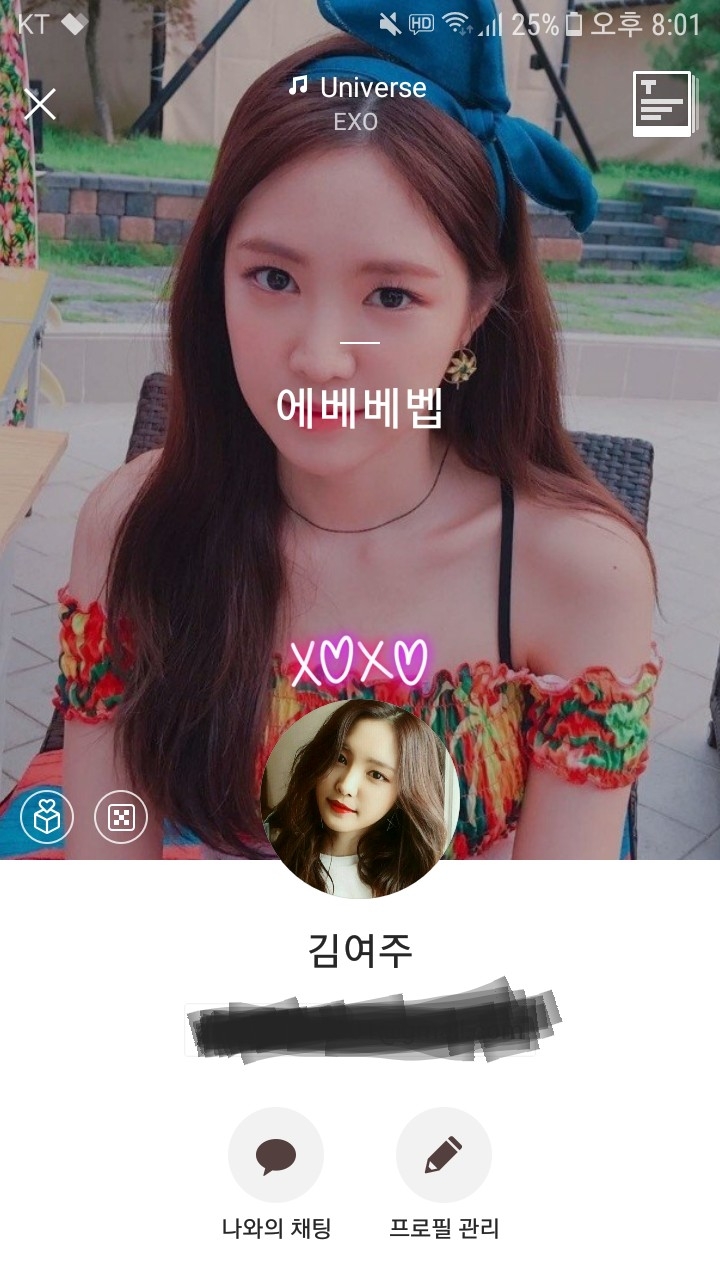Open 프로필 관리 to edit profile
This screenshot has width=720, height=1280.
443,1155
